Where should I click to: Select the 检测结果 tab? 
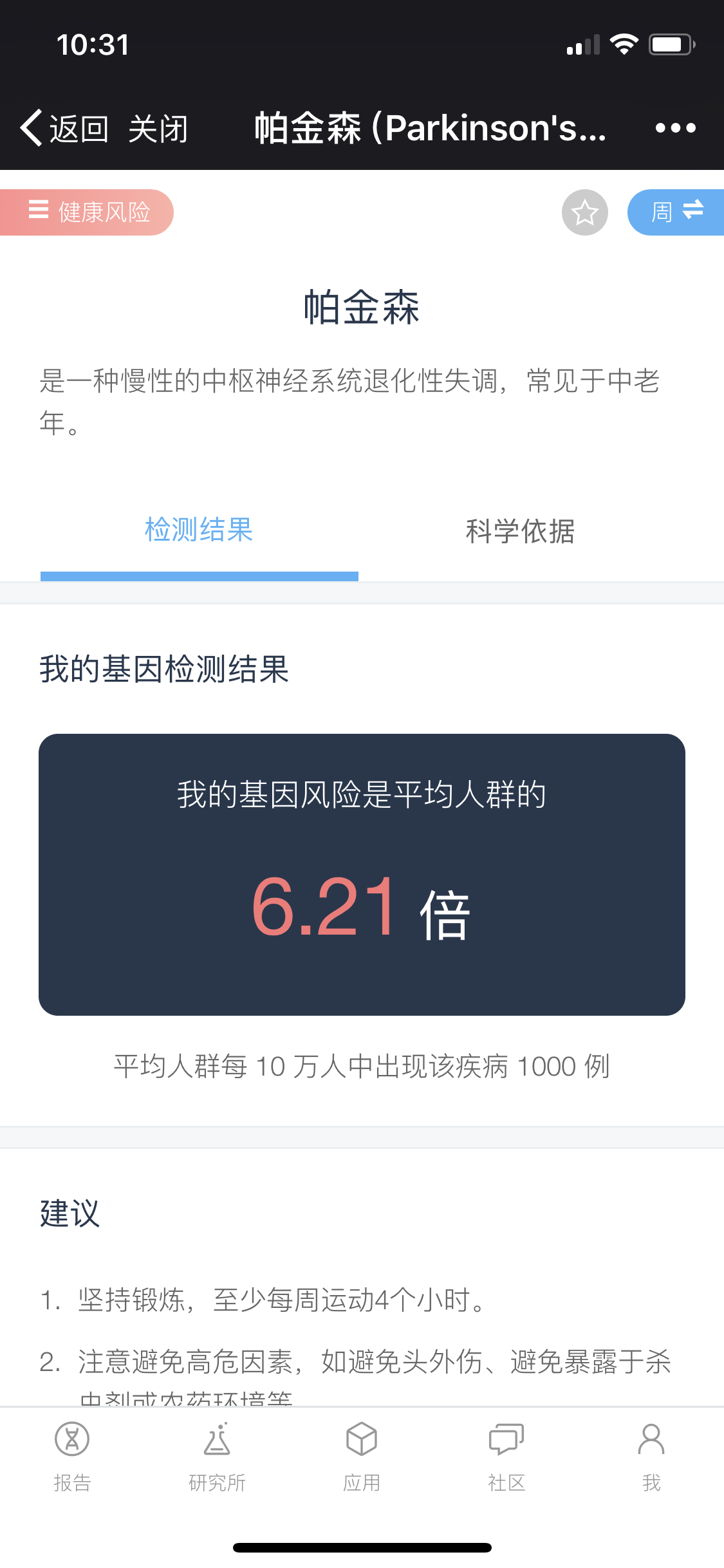[x=199, y=530]
